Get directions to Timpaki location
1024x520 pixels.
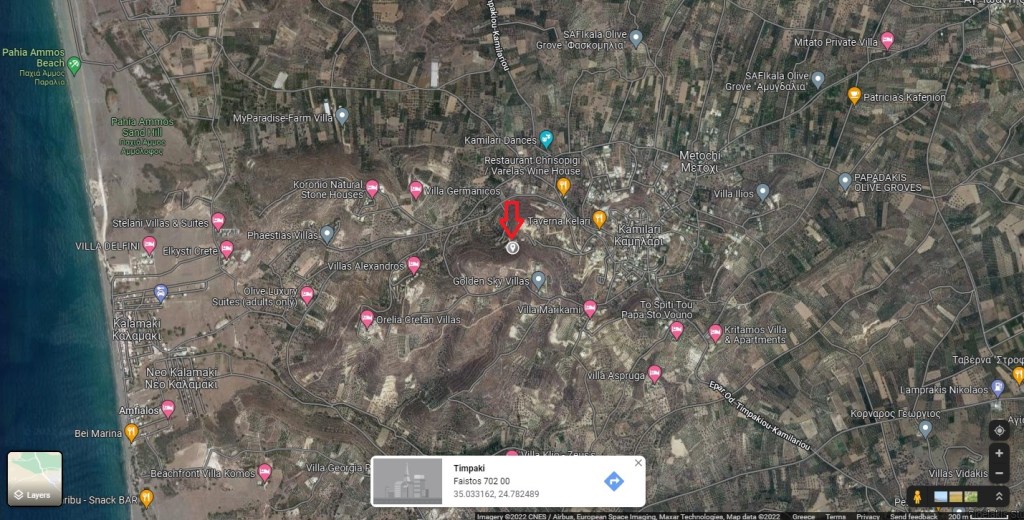coord(614,482)
